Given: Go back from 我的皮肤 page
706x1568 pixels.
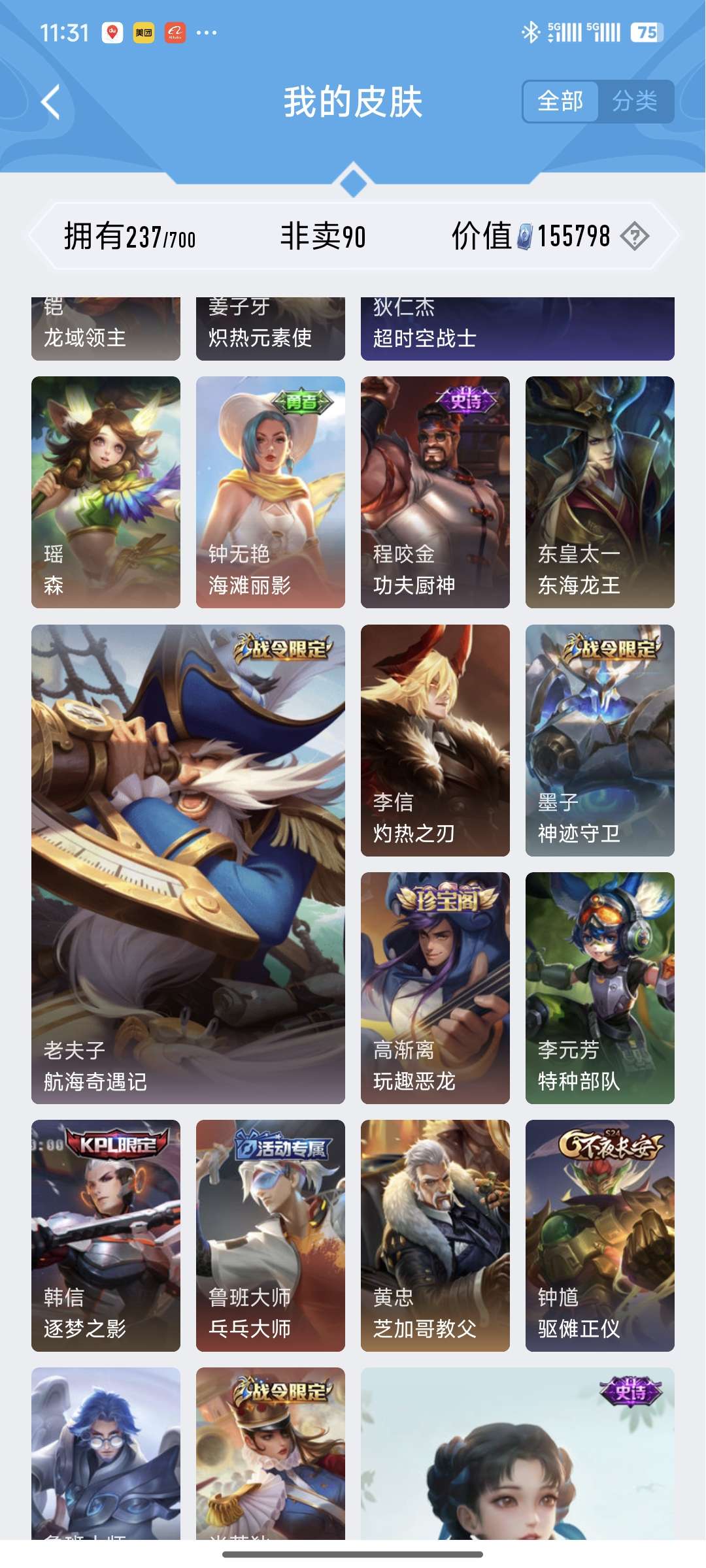Looking at the screenshot, I should pos(51,103).
